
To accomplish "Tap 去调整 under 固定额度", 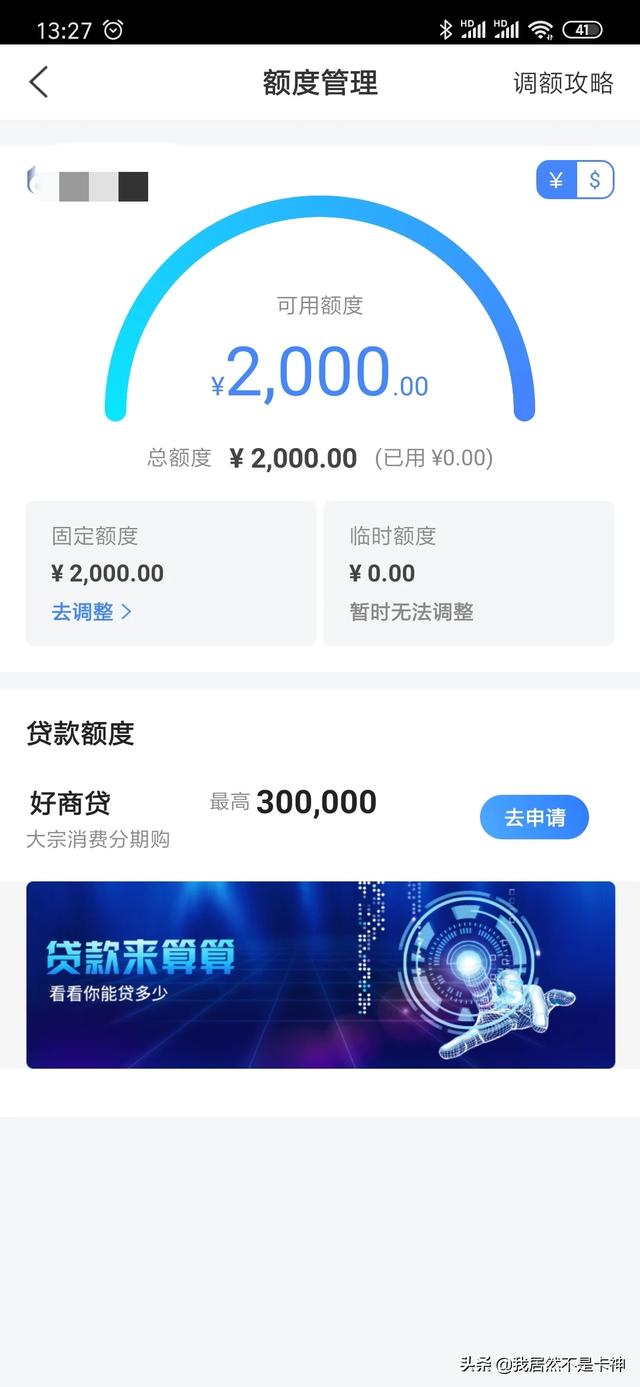I will 91,612.
